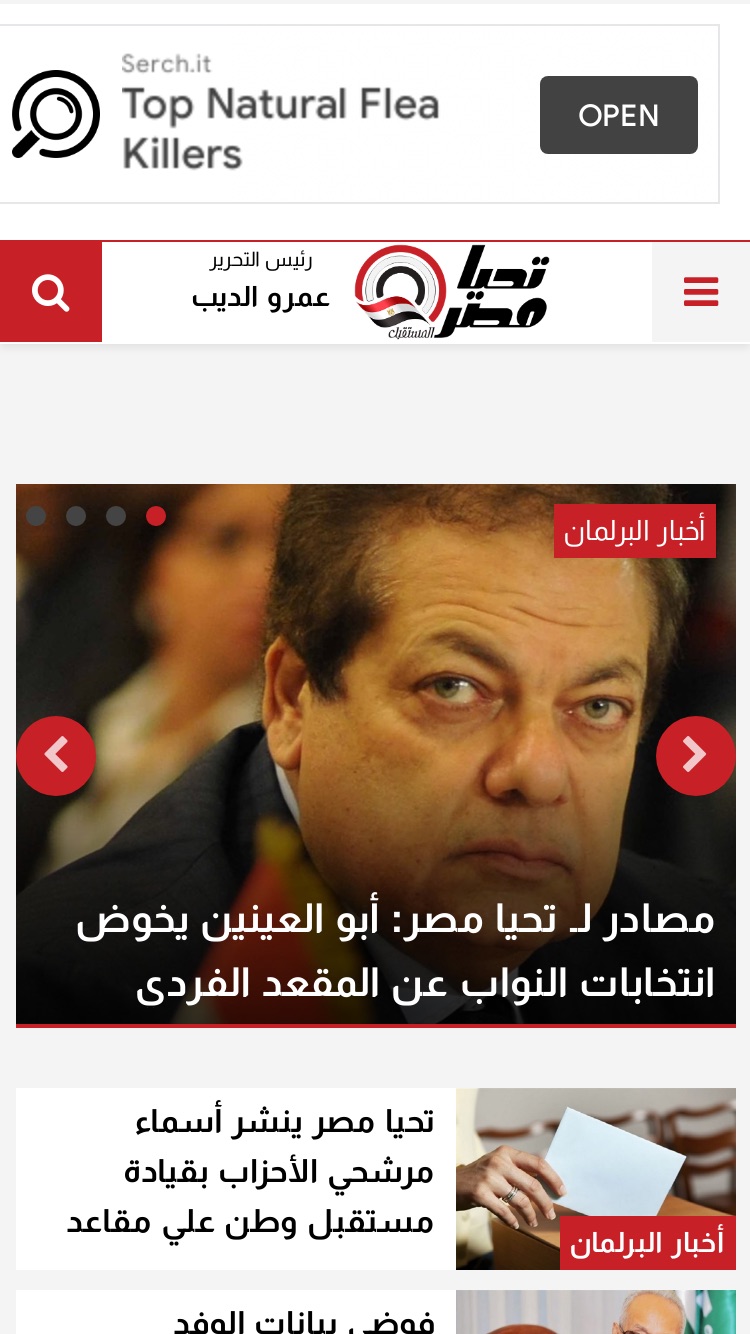Go to the previous slide arrow
750x1334 pixels.
click(56, 756)
